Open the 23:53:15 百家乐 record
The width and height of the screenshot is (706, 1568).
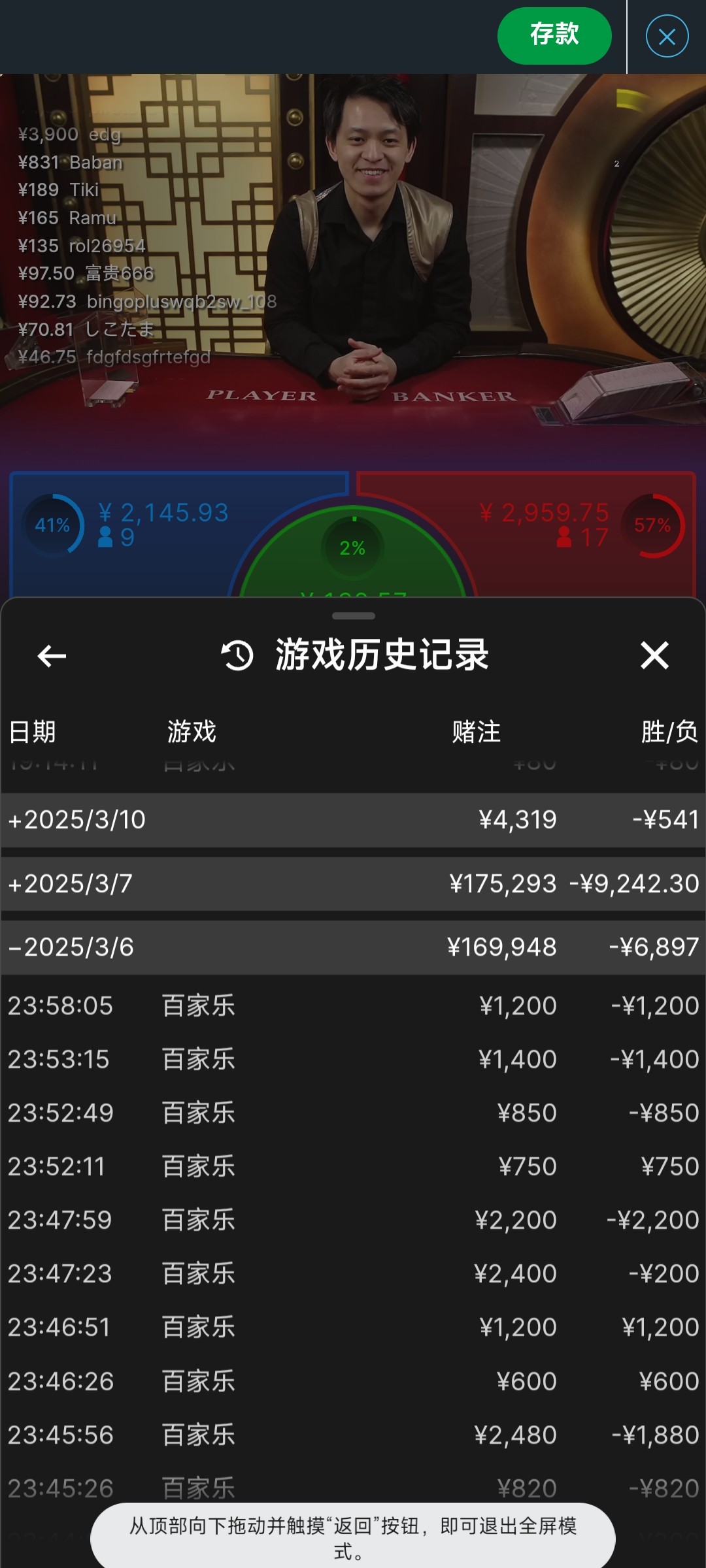tap(353, 1060)
